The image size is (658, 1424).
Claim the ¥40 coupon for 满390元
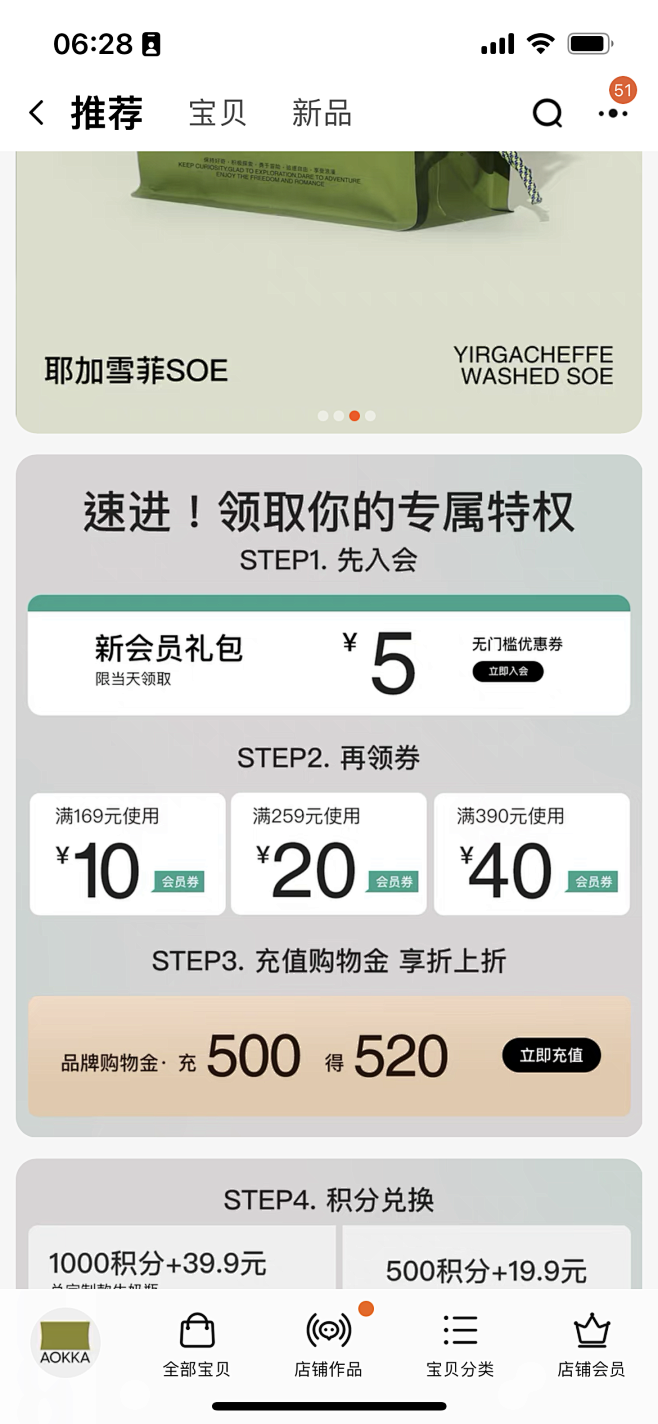[531, 854]
